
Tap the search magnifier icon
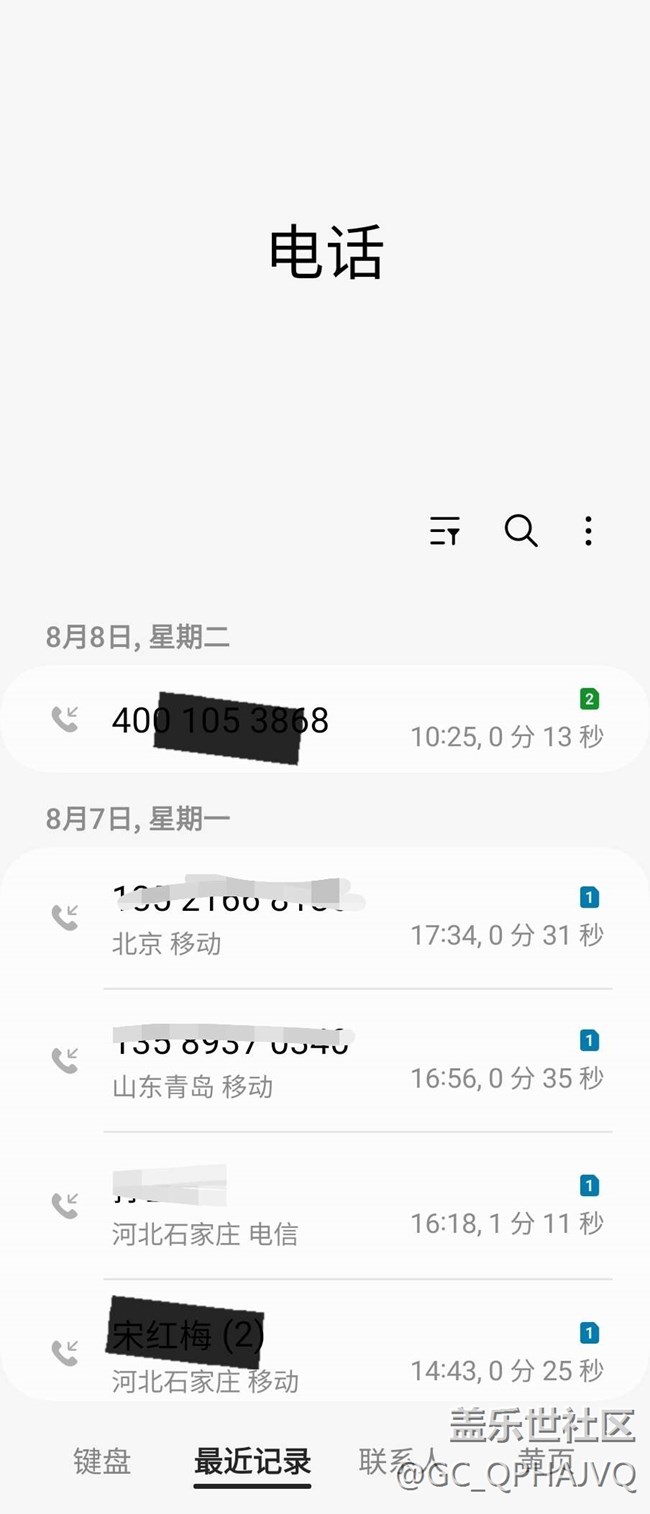[x=521, y=531]
